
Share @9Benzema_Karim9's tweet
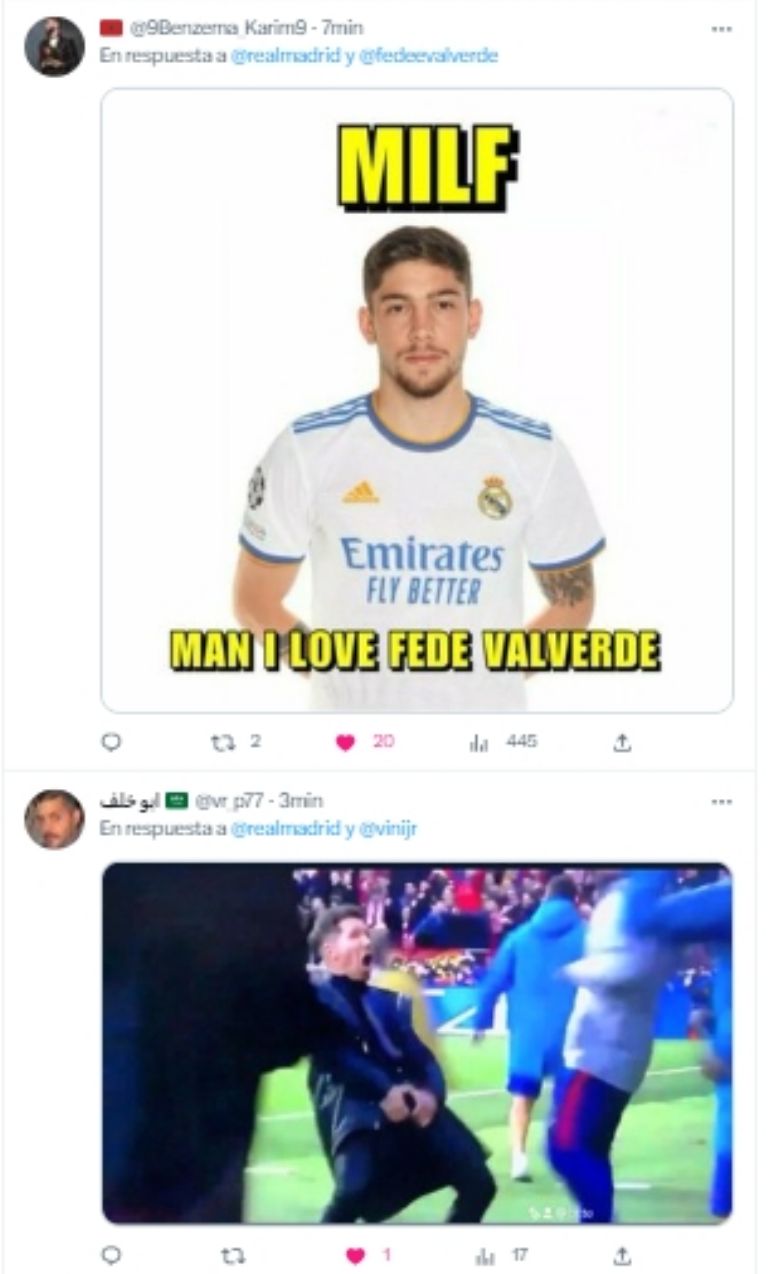[621, 742]
